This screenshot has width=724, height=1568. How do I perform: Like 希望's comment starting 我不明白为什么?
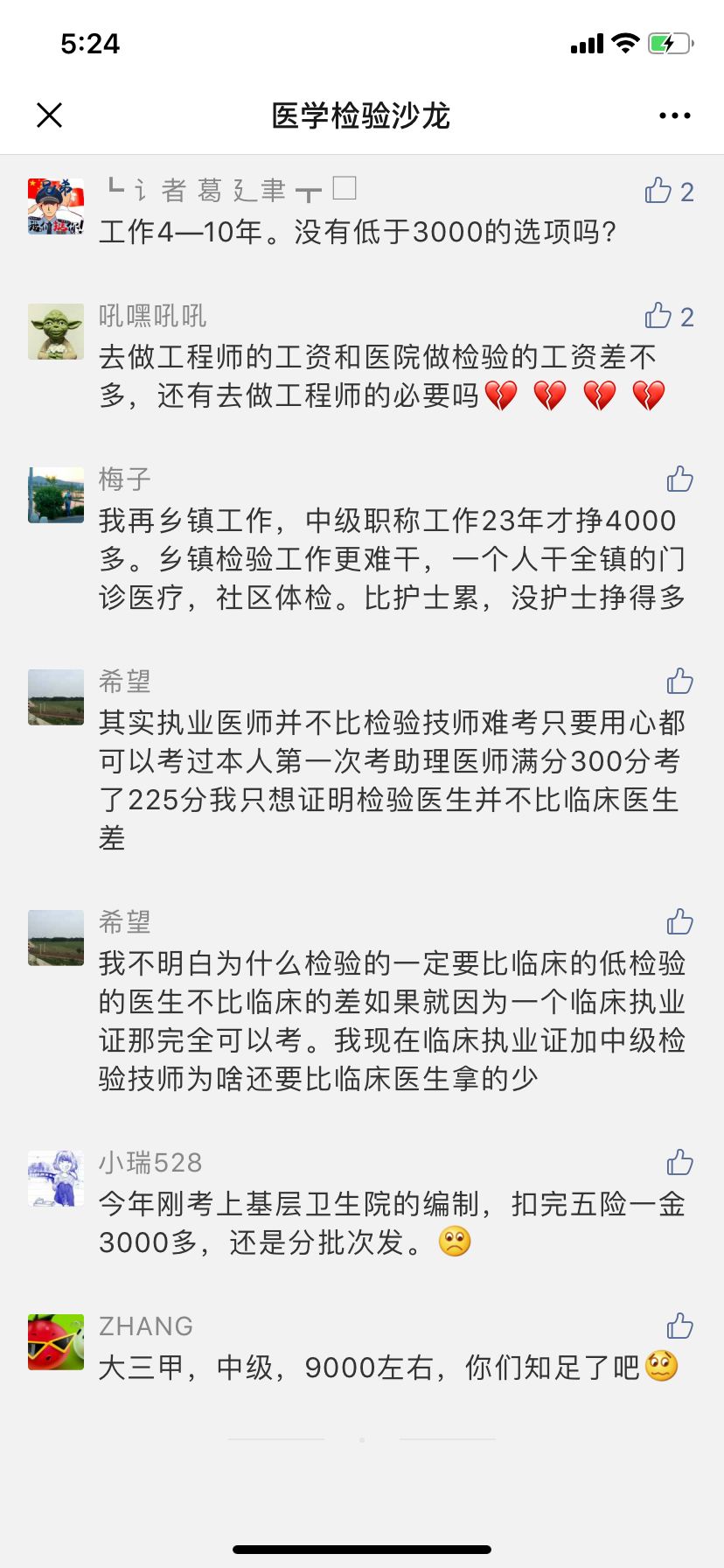pyautogui.click(x=679, y=921)
